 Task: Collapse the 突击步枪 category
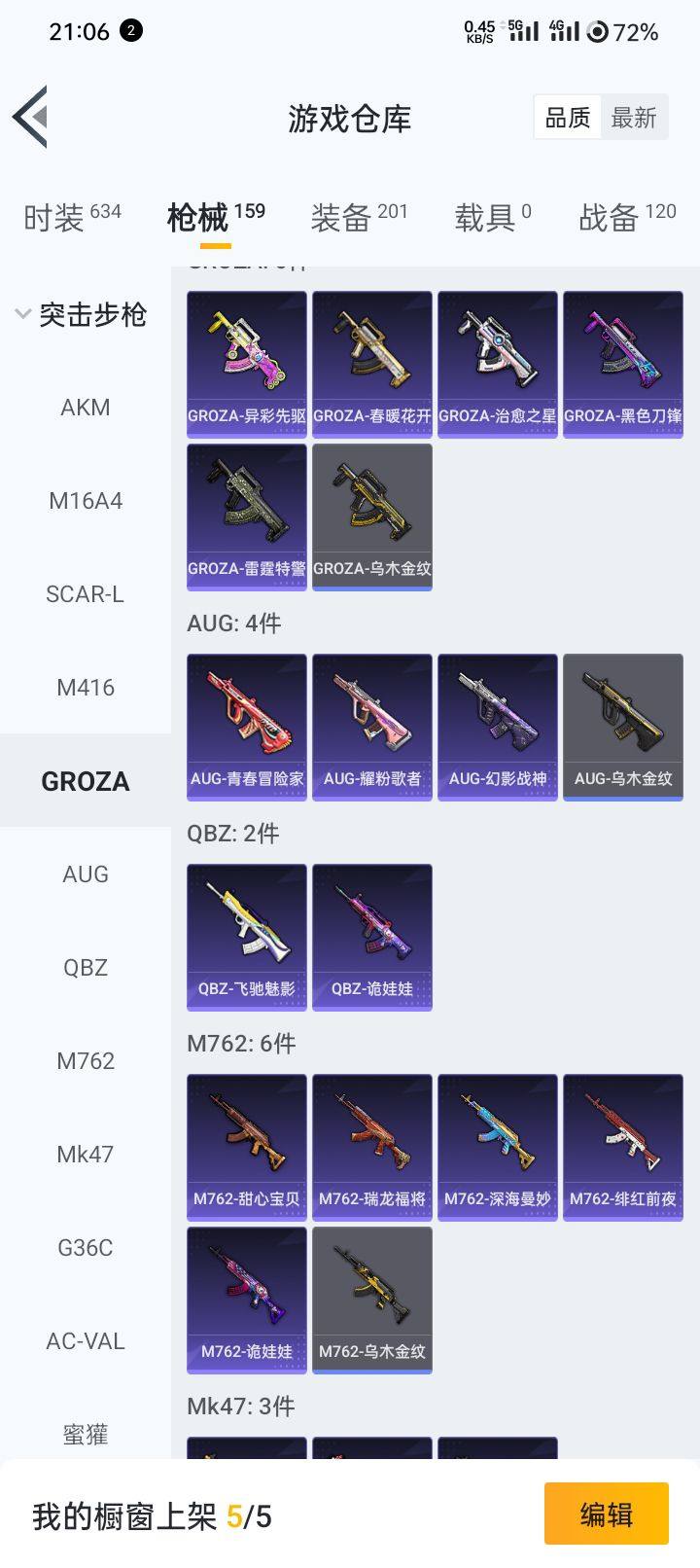[83, 314]
